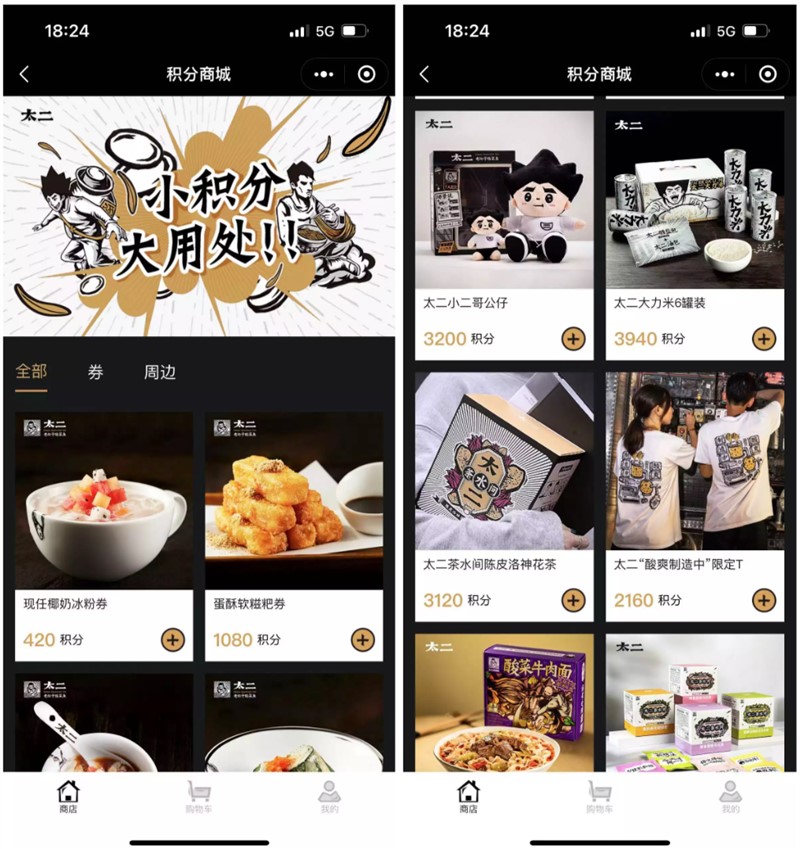The width and height of the screenshot is (800, 849).
Task: Add 现任椰奶冰粉券 with its plus button
Action: [x=172, y=639]
